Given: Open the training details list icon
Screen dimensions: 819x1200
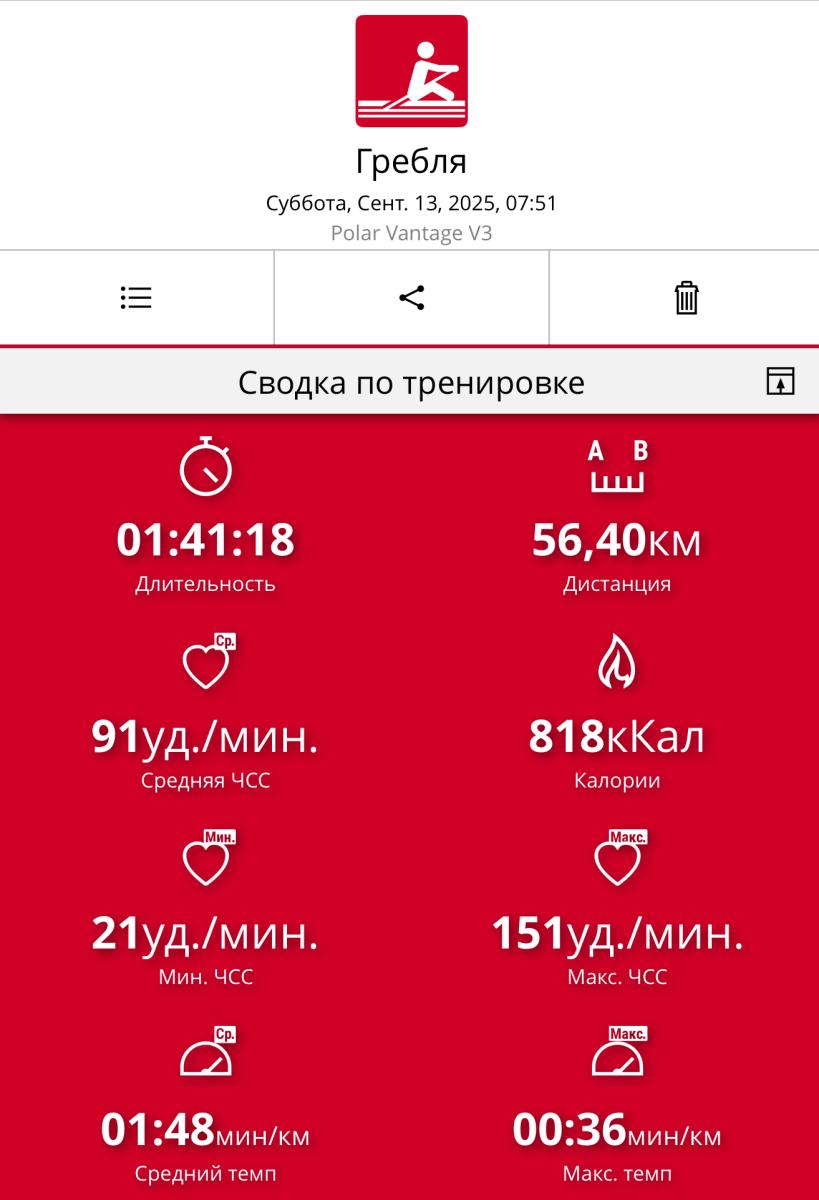Looking at the screenshot, I should 136,298.
